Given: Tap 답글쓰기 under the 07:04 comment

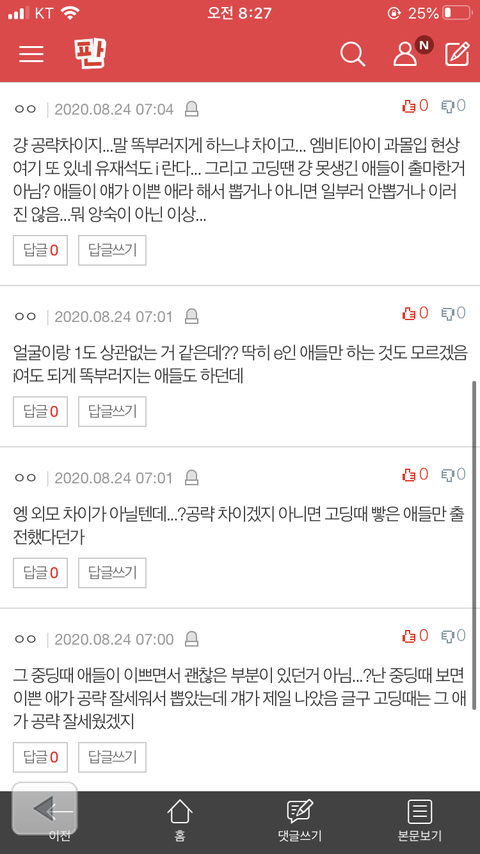Looking at the screenshot, I should (112, 251).
